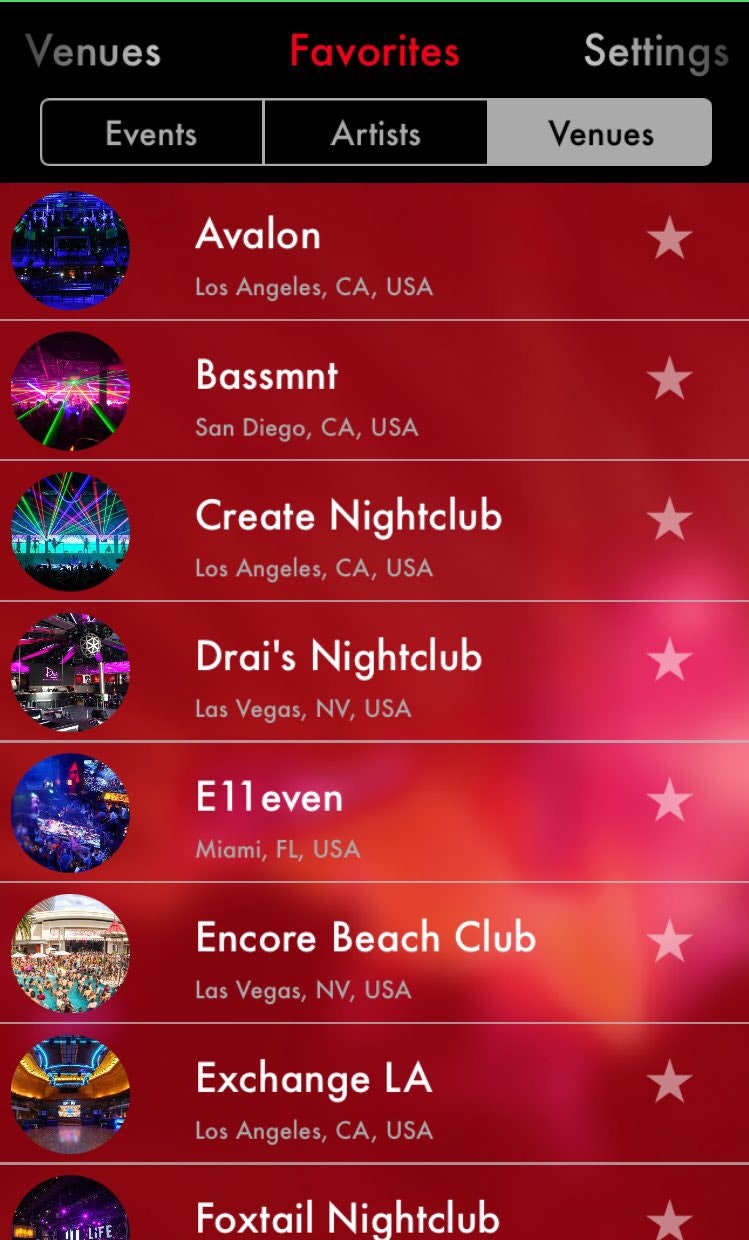Unfavorite Drai's Nightclub via its star

pyautogui.click(x=669, y=659)
